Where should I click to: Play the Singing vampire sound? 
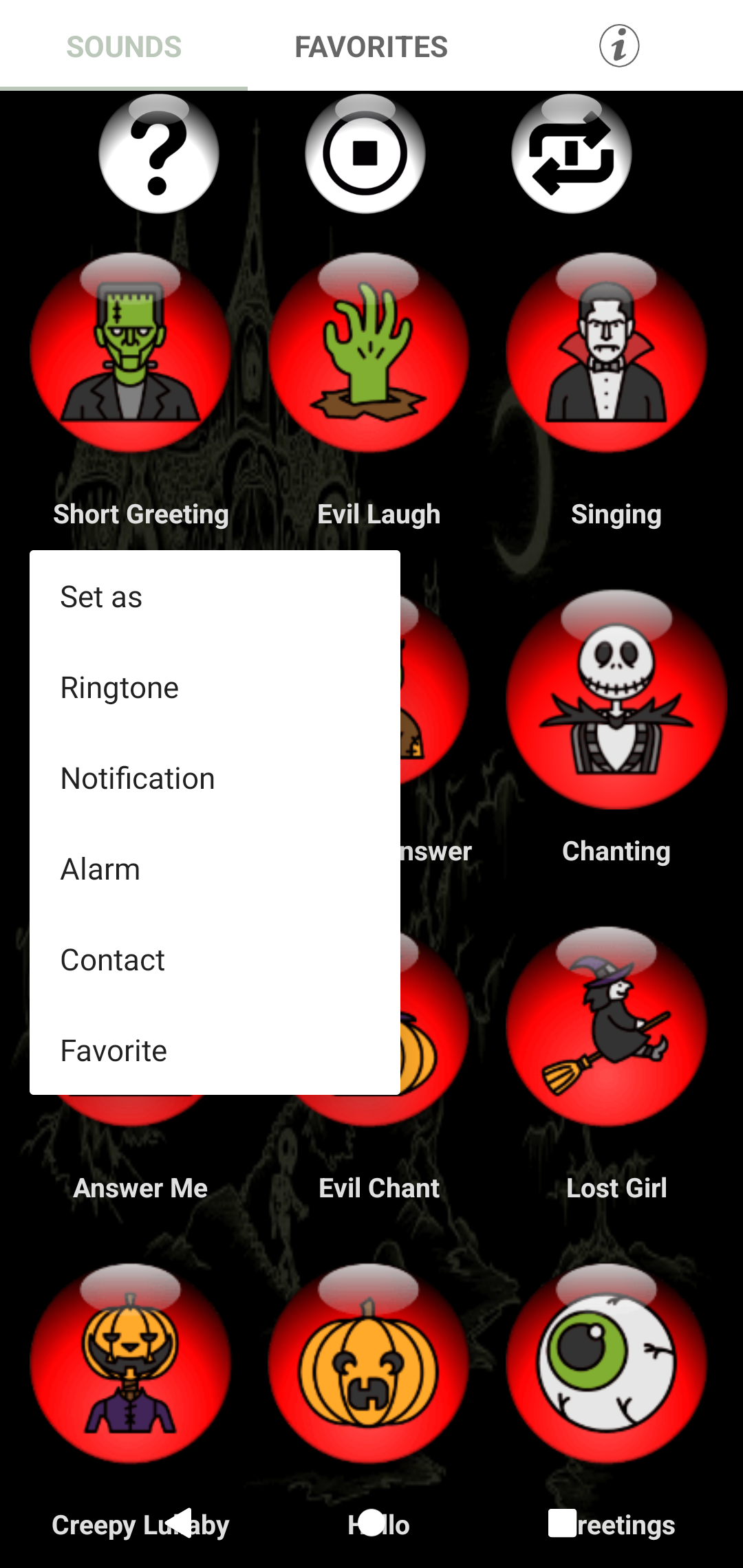tap(605, 354)
